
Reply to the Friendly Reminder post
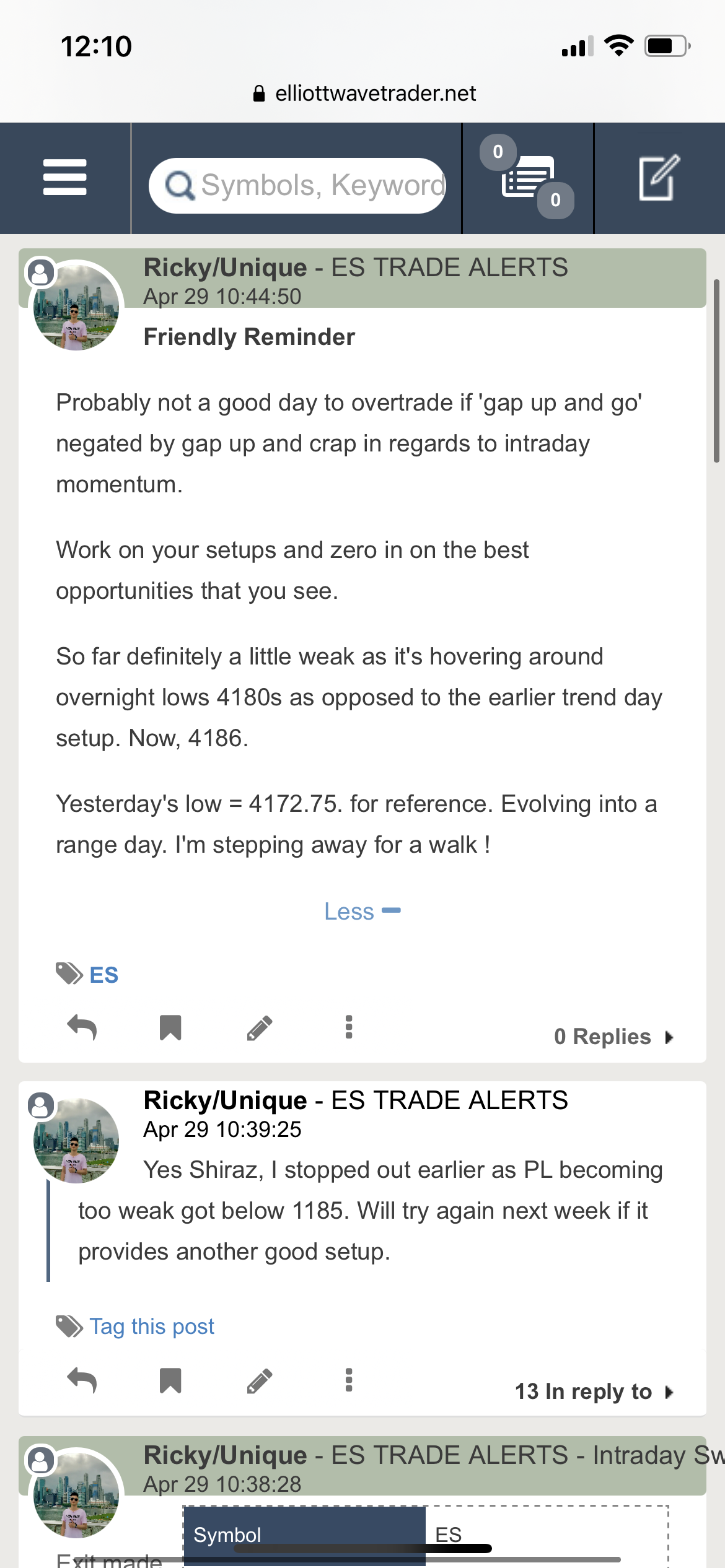tap(82, 1027)
